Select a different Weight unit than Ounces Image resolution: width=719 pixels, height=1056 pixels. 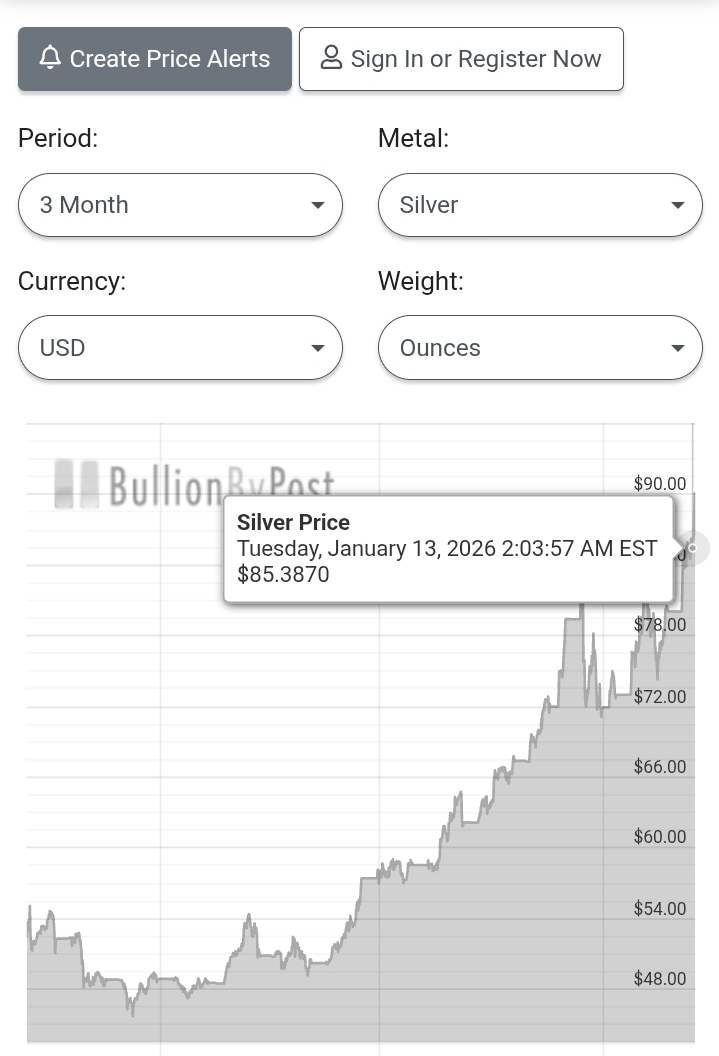tap(540, 348)
